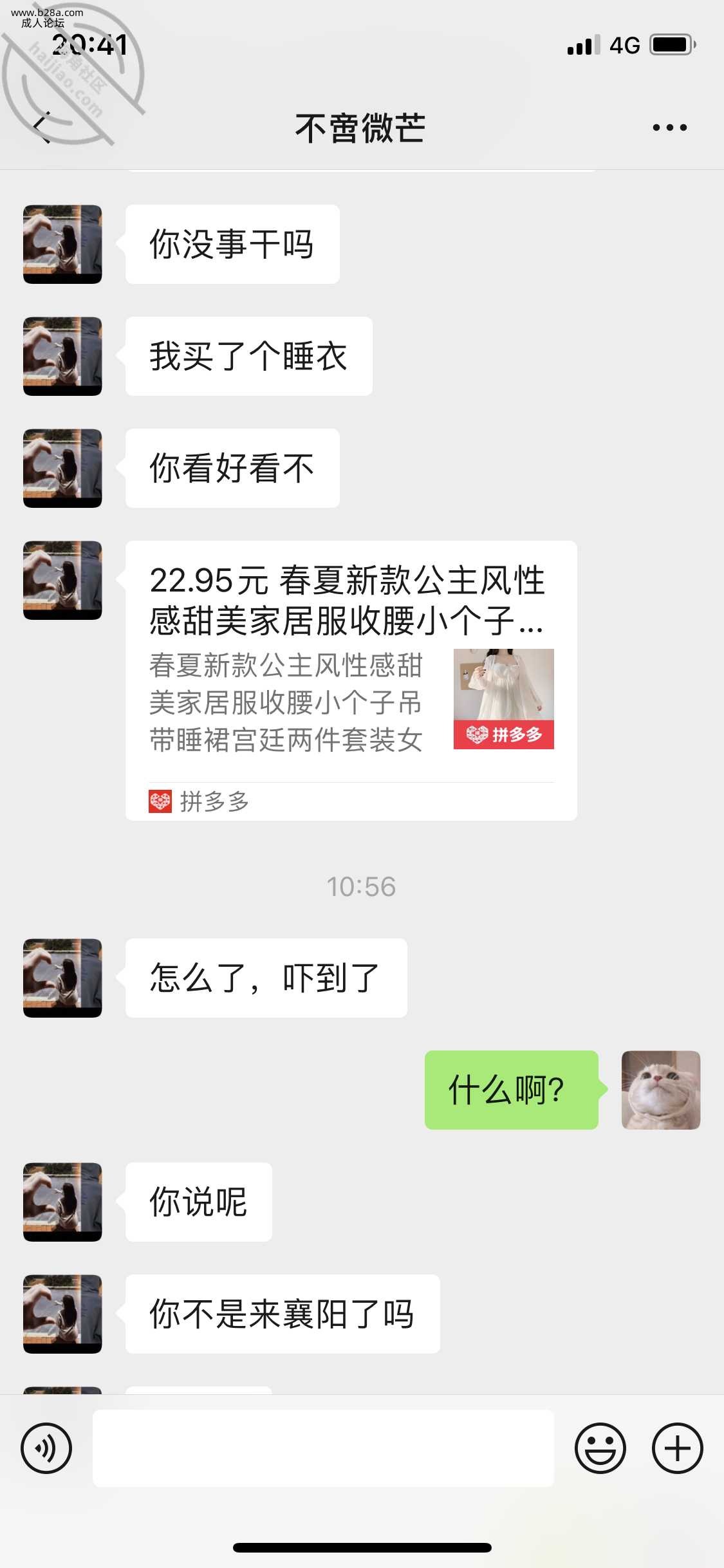Image resolution: width=724 pixels, height=1568 pixels.
Task: Open the three-dot chat menu
Action: [x=669, y=127]
